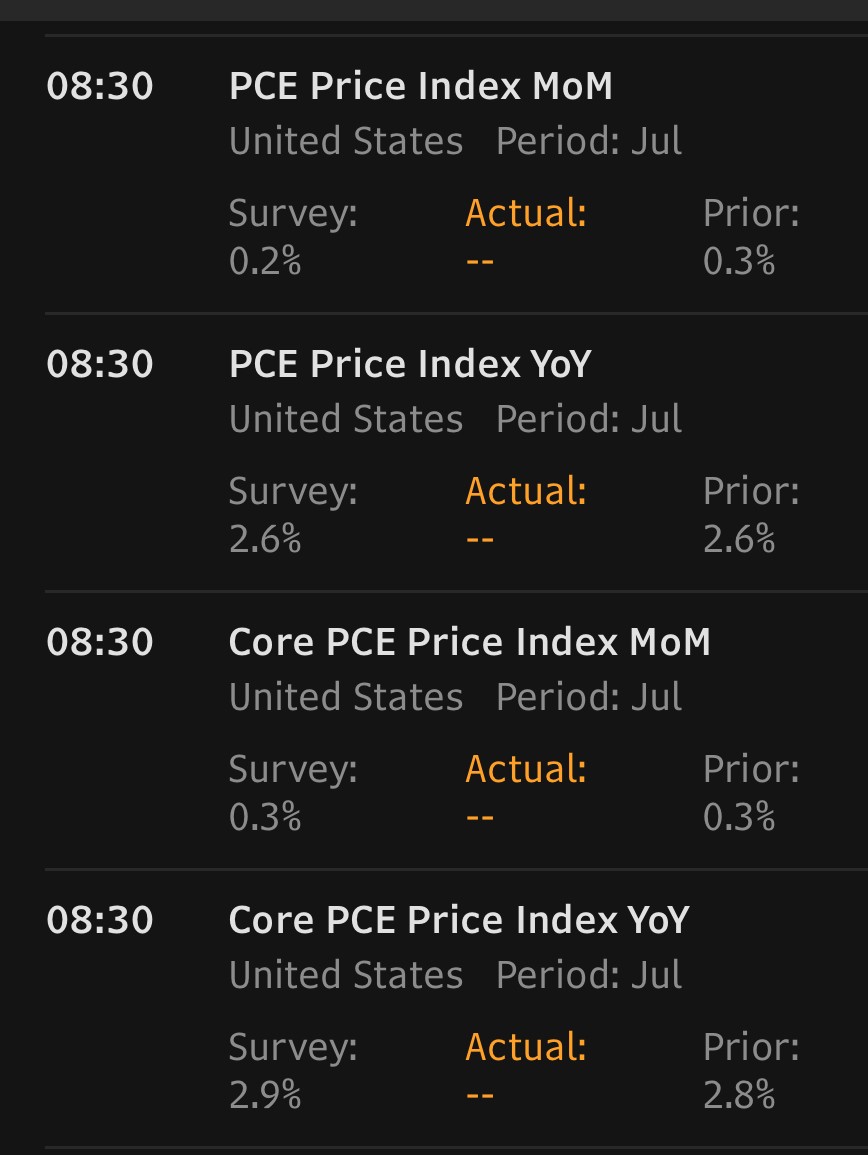Select the Core PCE Price Index YoY event

459,920
